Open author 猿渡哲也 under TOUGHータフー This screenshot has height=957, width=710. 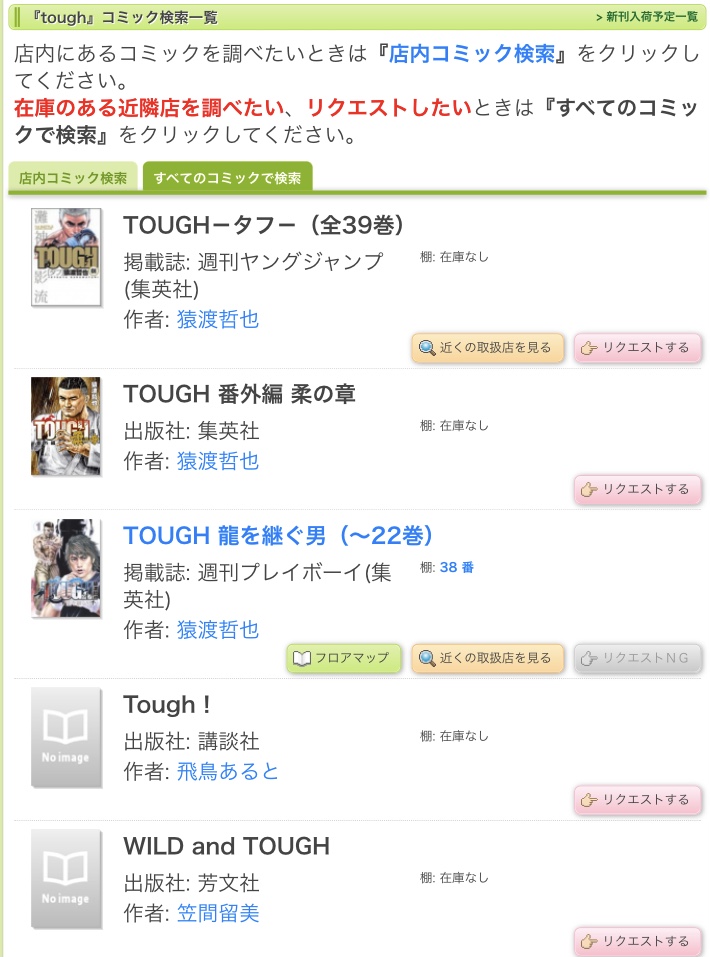pyautogui.click(x=218, y=319)
